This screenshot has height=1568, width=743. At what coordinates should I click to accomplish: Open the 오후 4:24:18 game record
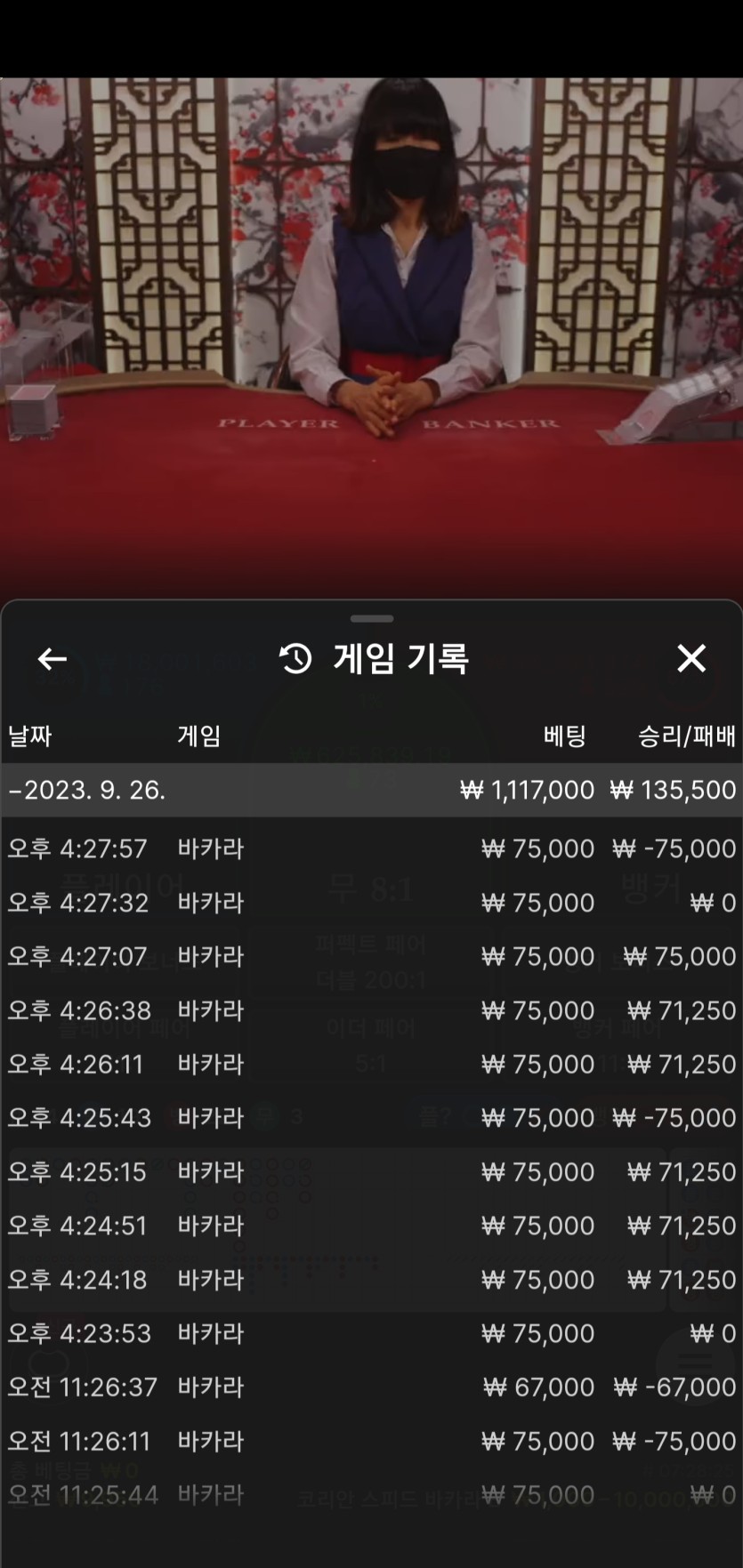371,1279
